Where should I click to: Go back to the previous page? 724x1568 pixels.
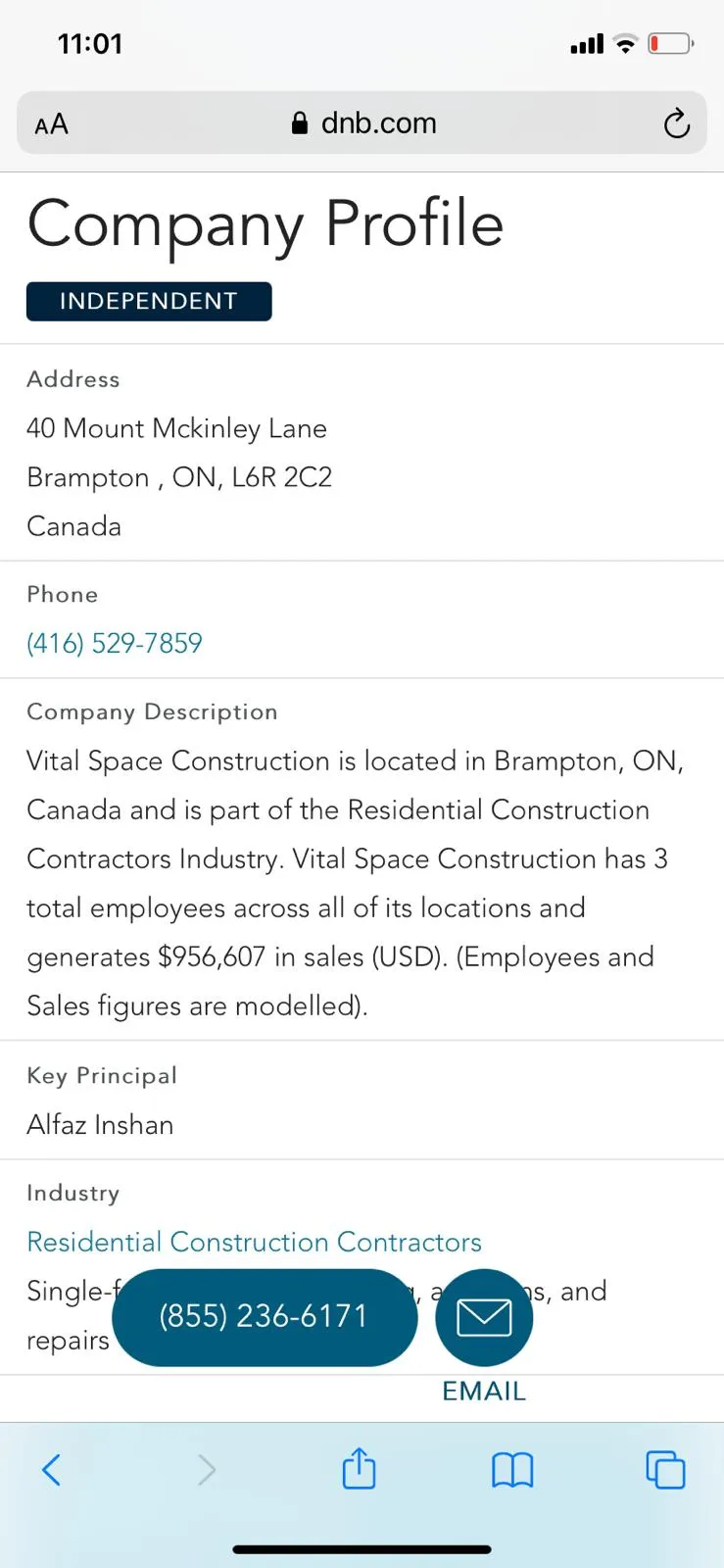point(52,1469)
